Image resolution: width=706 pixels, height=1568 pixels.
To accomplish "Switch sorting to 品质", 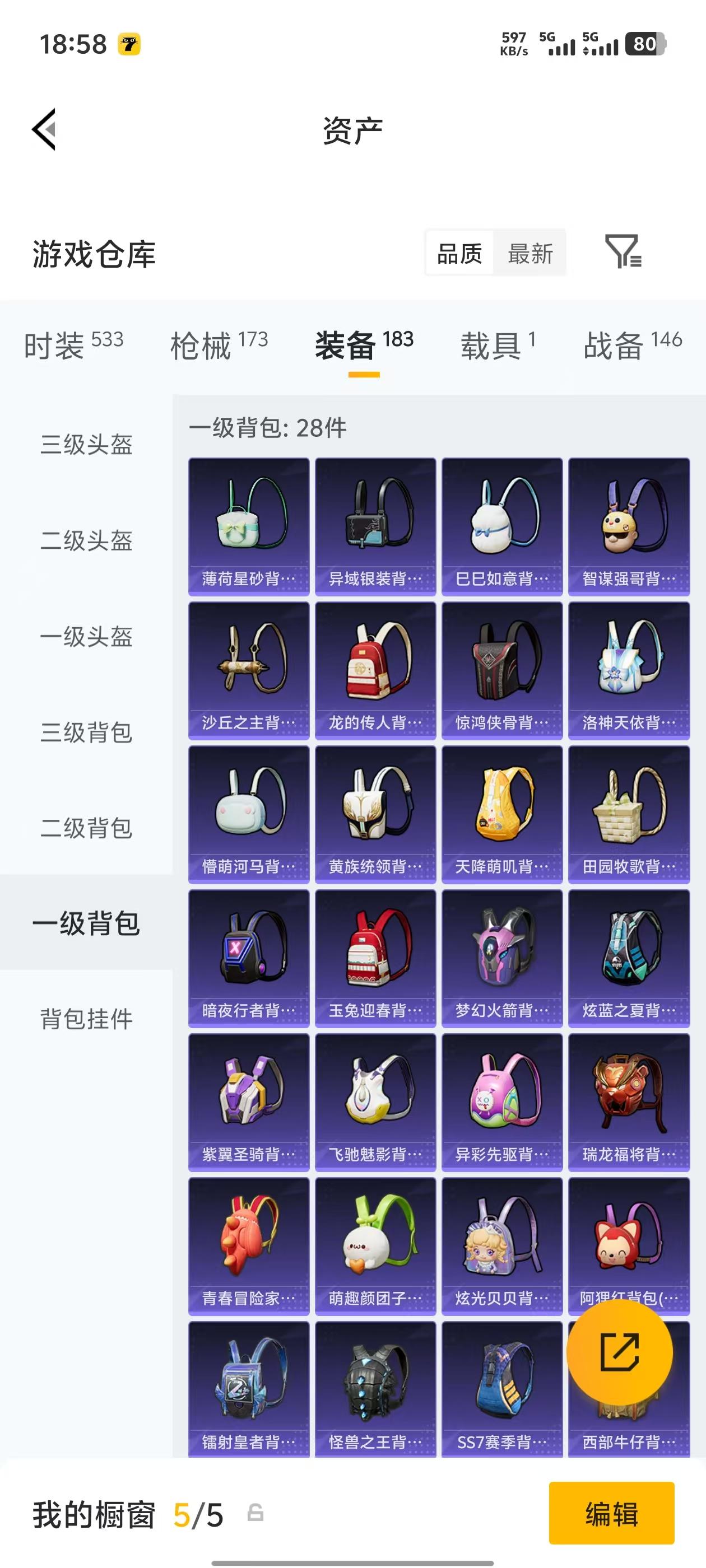I will click(x=460, y=253).
